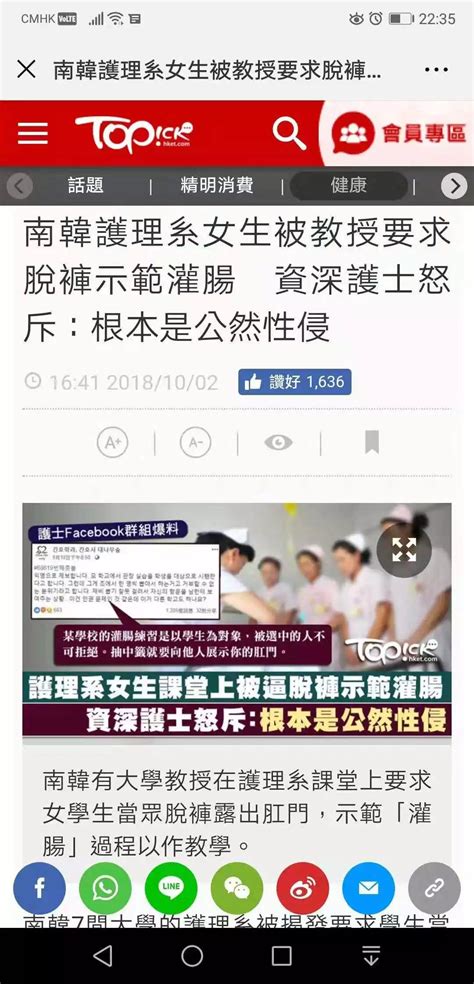
Task: Increase font size with A+
Action: point(112,443)
